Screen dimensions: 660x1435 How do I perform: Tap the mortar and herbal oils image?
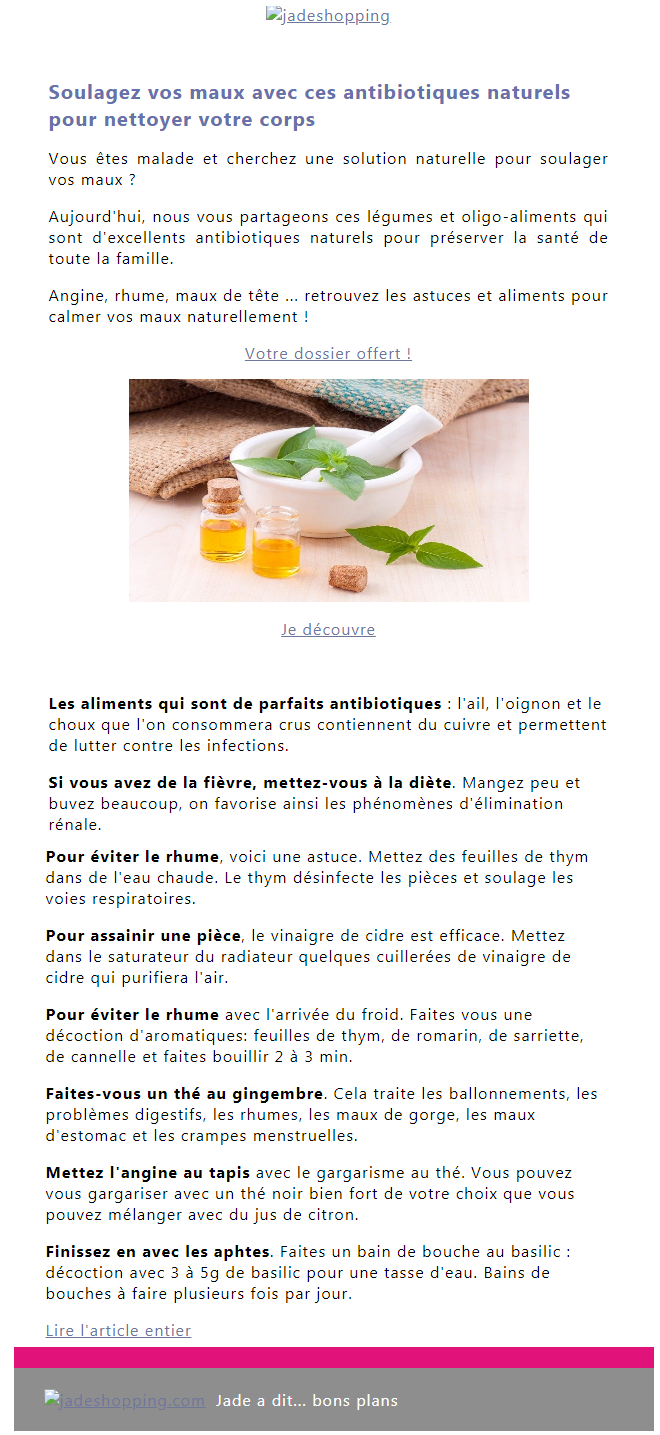328,490
